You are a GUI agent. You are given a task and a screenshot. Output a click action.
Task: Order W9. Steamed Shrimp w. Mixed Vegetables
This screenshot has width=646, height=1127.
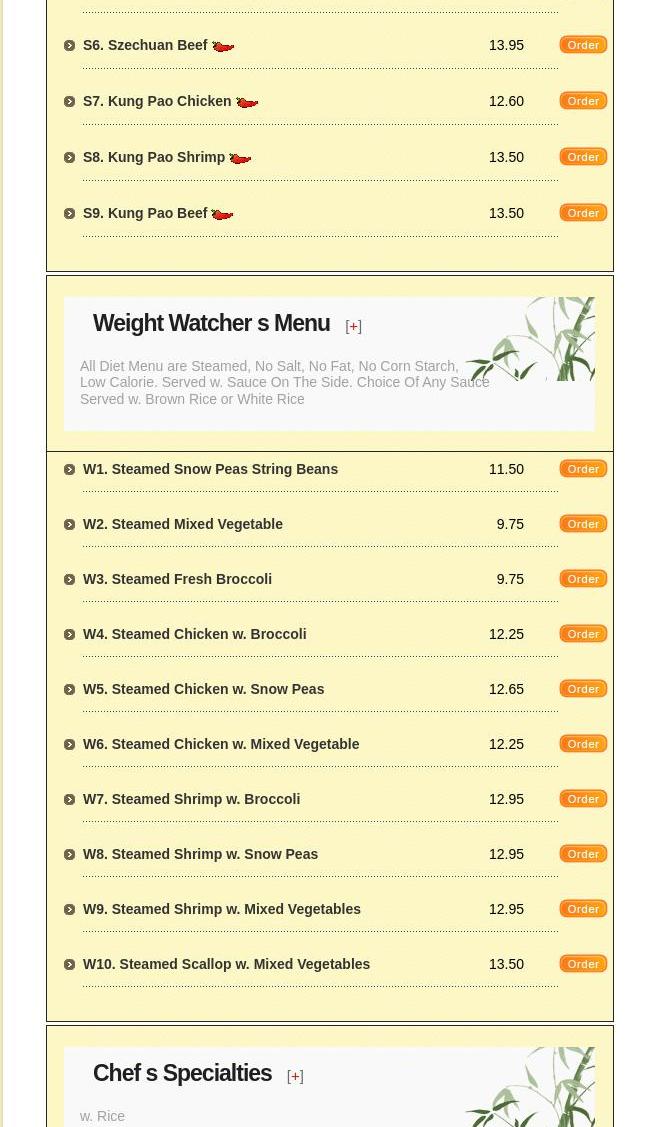[583, 909]
